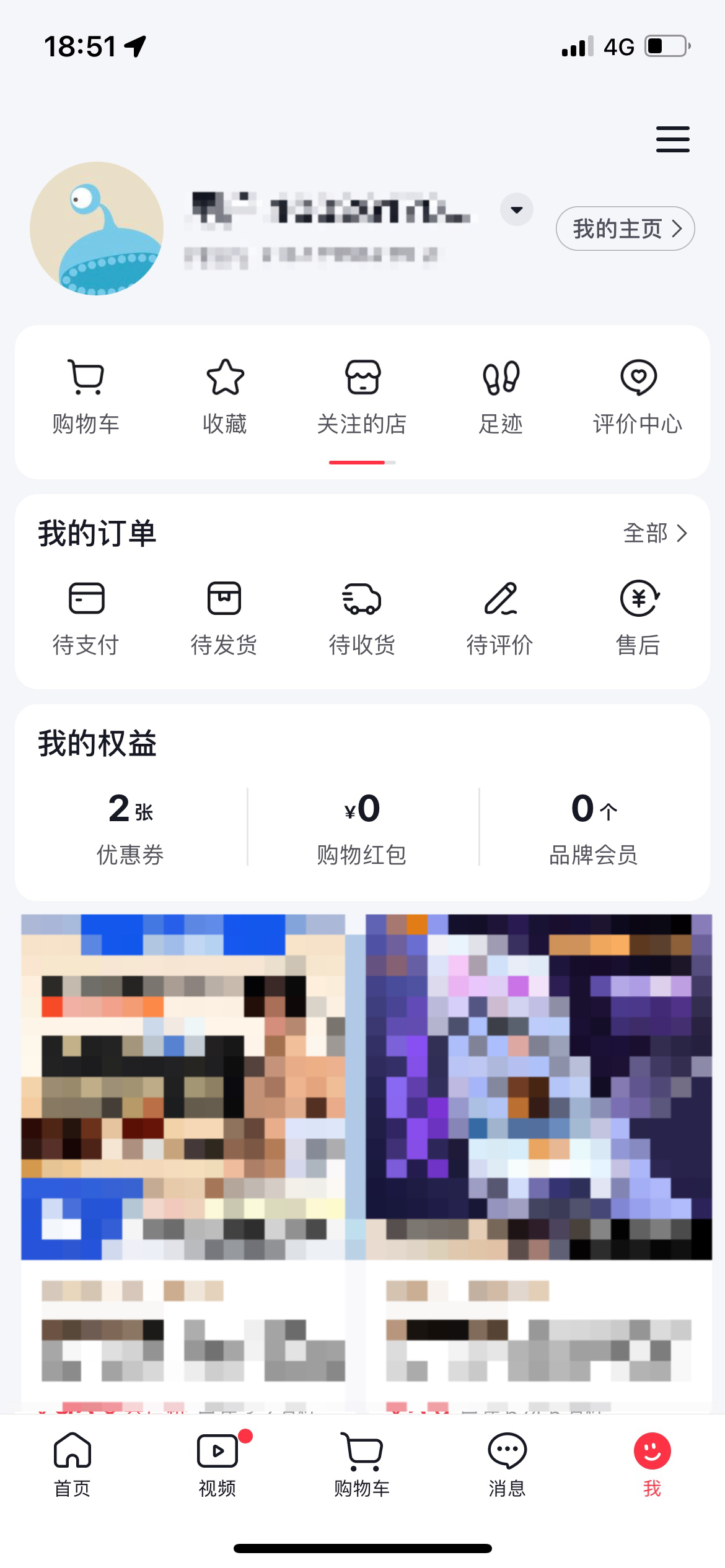Screen dimensions: 725x1568
Task: Check 待收货 orders
Action: coord(362,617)
